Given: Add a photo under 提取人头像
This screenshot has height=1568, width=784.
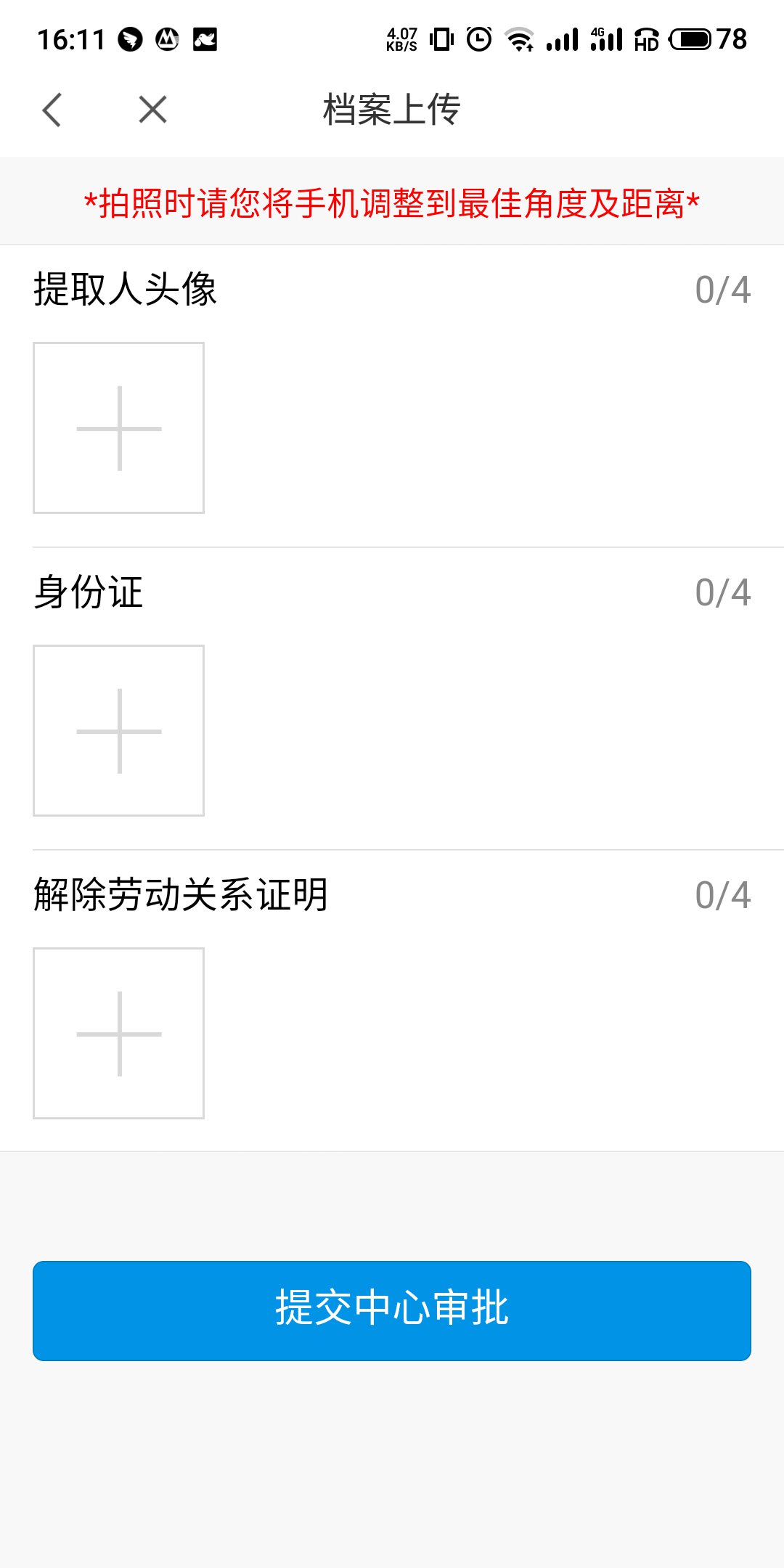Looking at the screenshot, I should click(x=119, y=428).
